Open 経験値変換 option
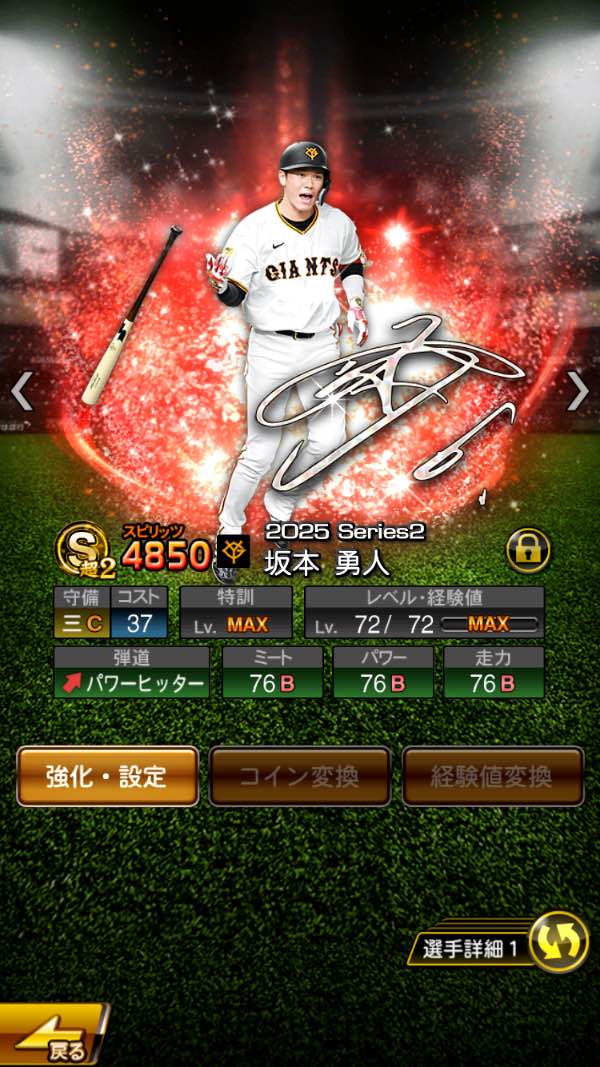The height and width of the screenshot is (1067, 600). pyautogui.click(x=492, y=776)
